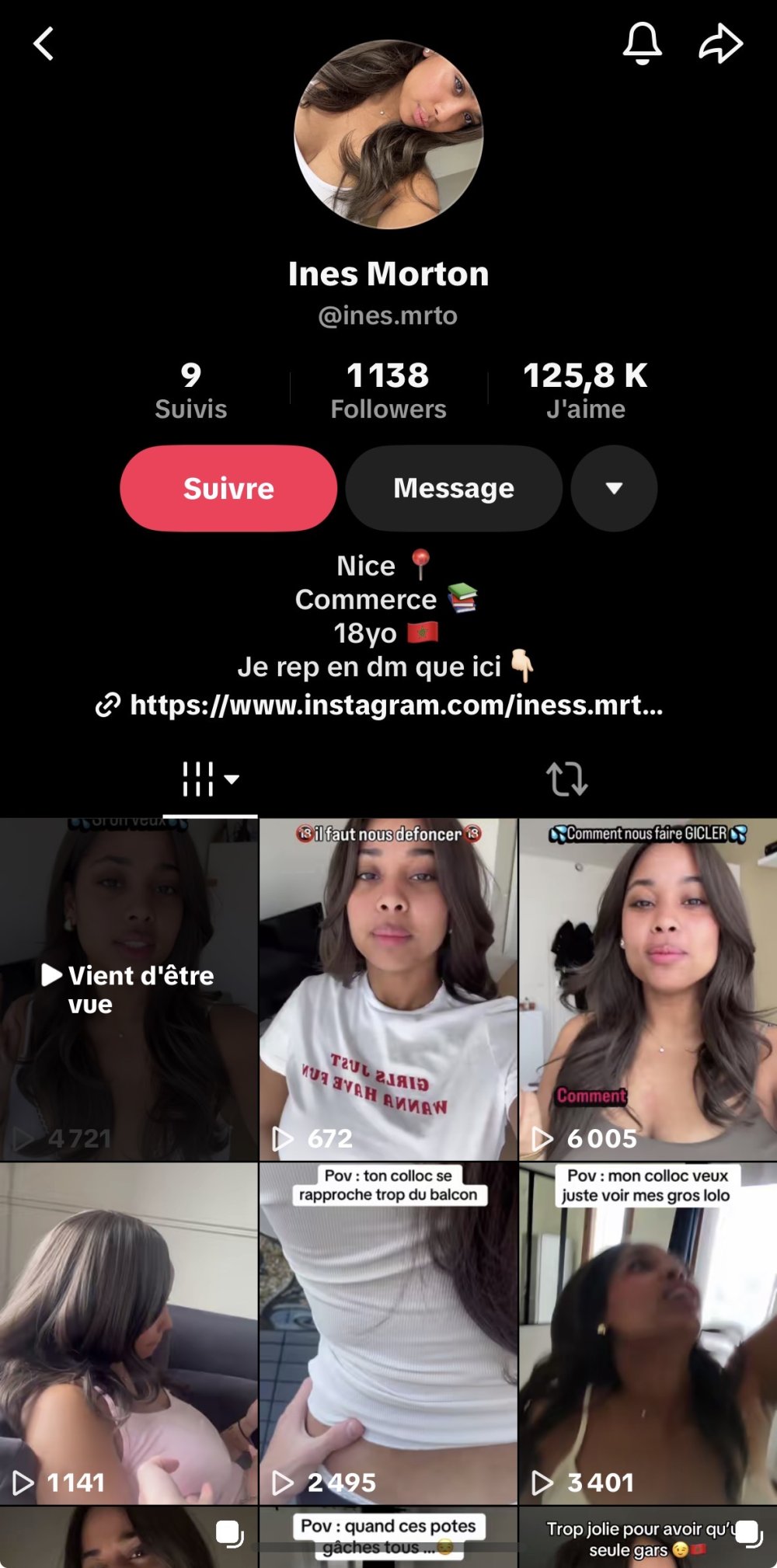Viewport: 777px width, 1568px height.
Task: Open the video marked Vient d'être vue
Action: coord(128,989)
